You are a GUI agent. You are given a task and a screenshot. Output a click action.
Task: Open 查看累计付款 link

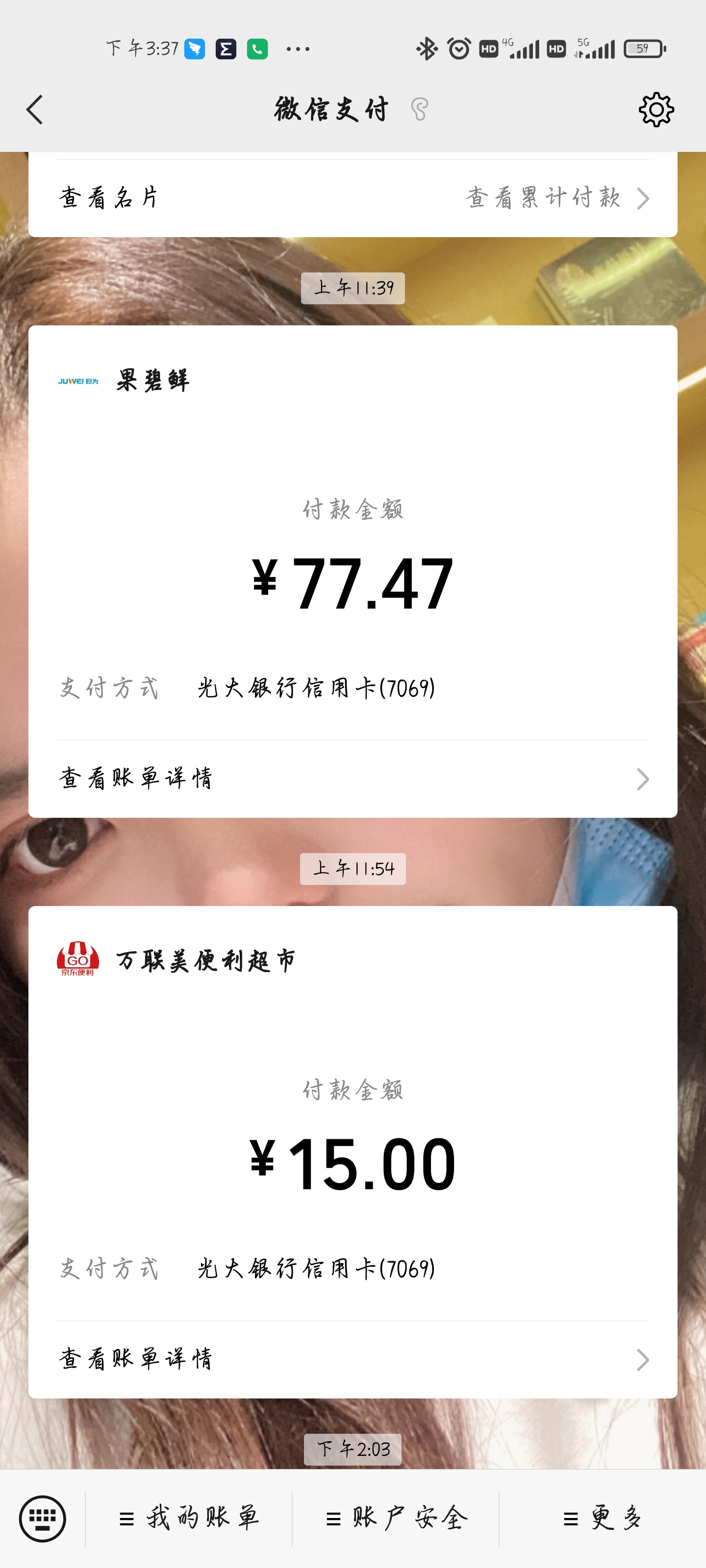(557, 198)
